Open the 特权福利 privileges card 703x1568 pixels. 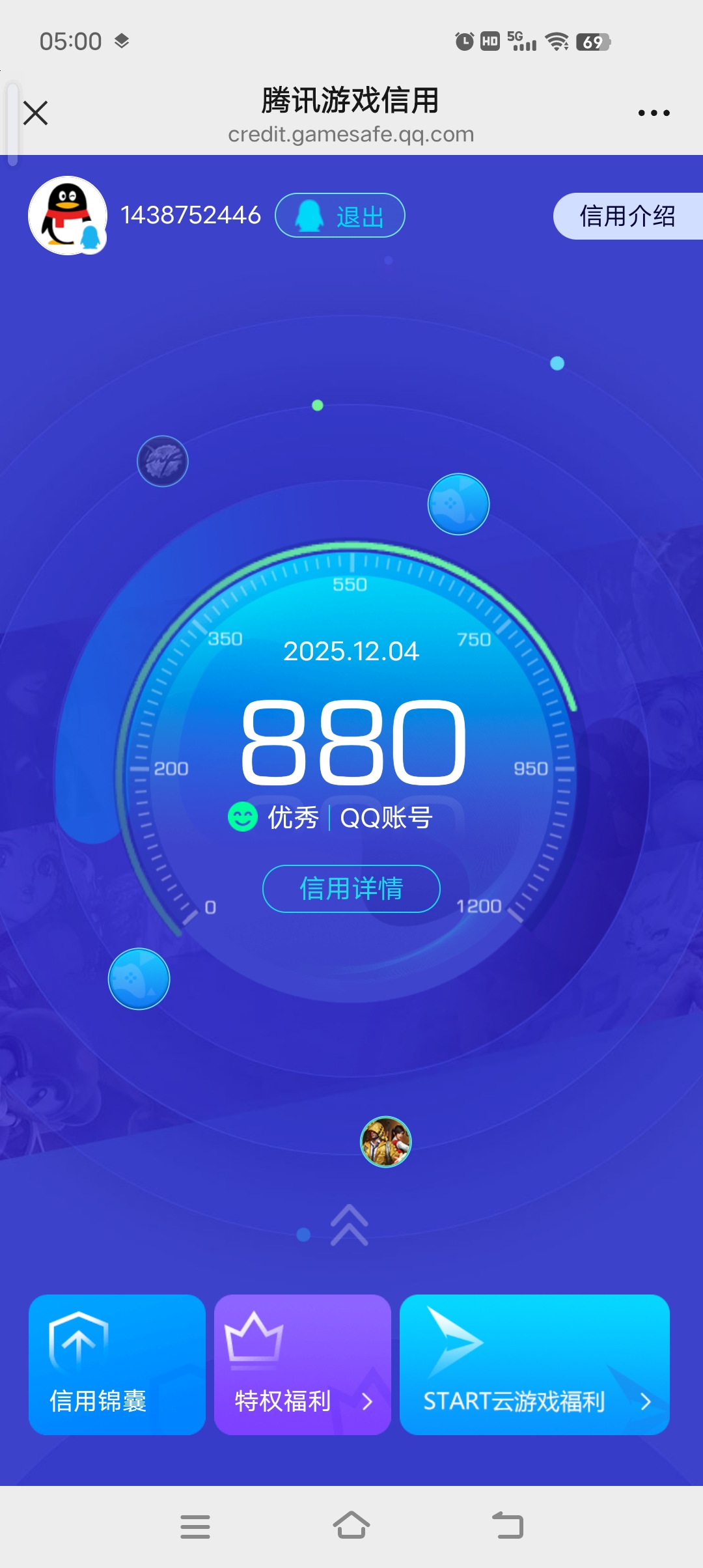point(302,1364)
